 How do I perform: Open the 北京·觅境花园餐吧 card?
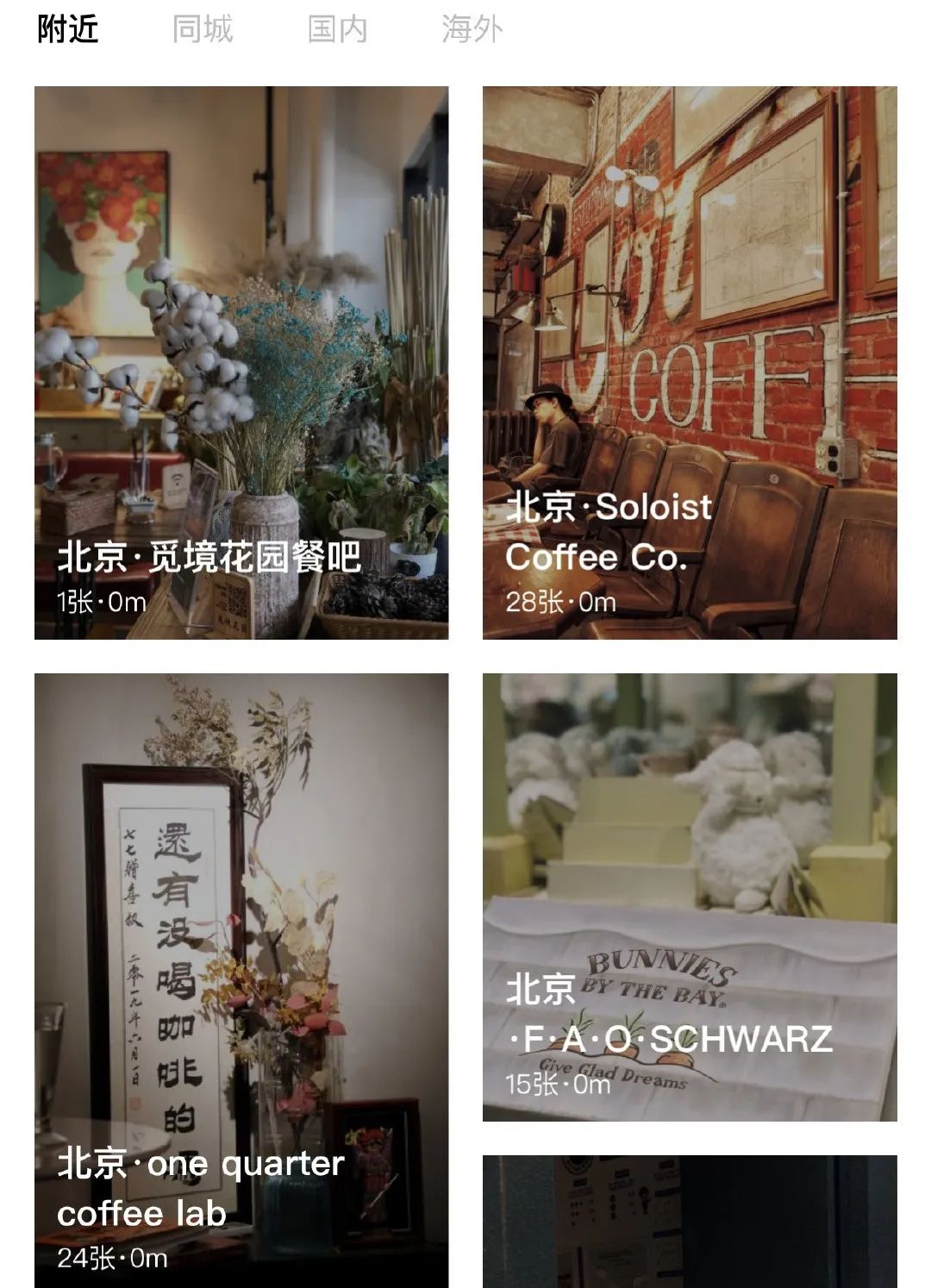pyautogui.click(x=241, y=363)
